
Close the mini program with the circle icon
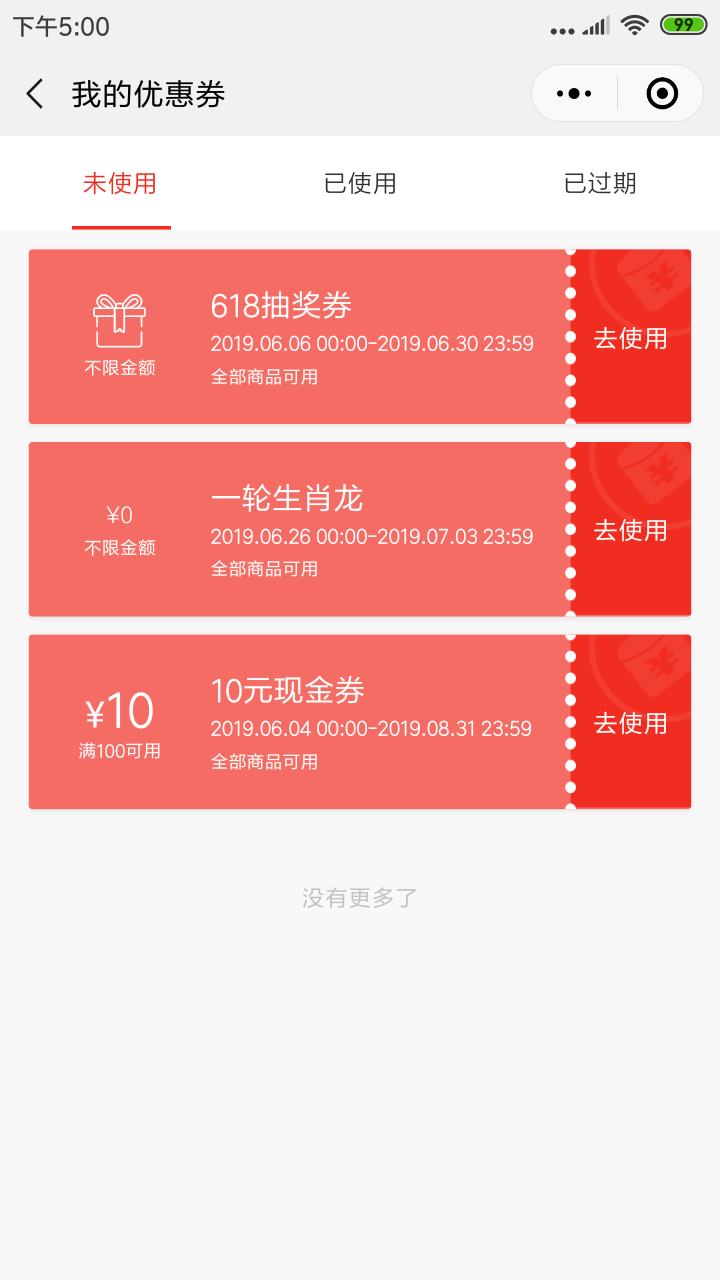click(x=662, y=94)
